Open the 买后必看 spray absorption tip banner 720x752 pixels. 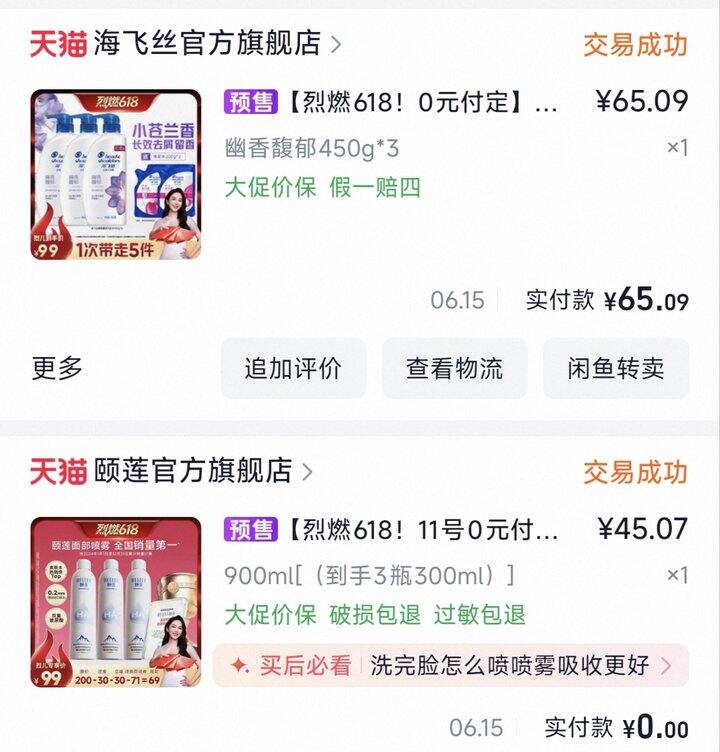click(451, 666)
